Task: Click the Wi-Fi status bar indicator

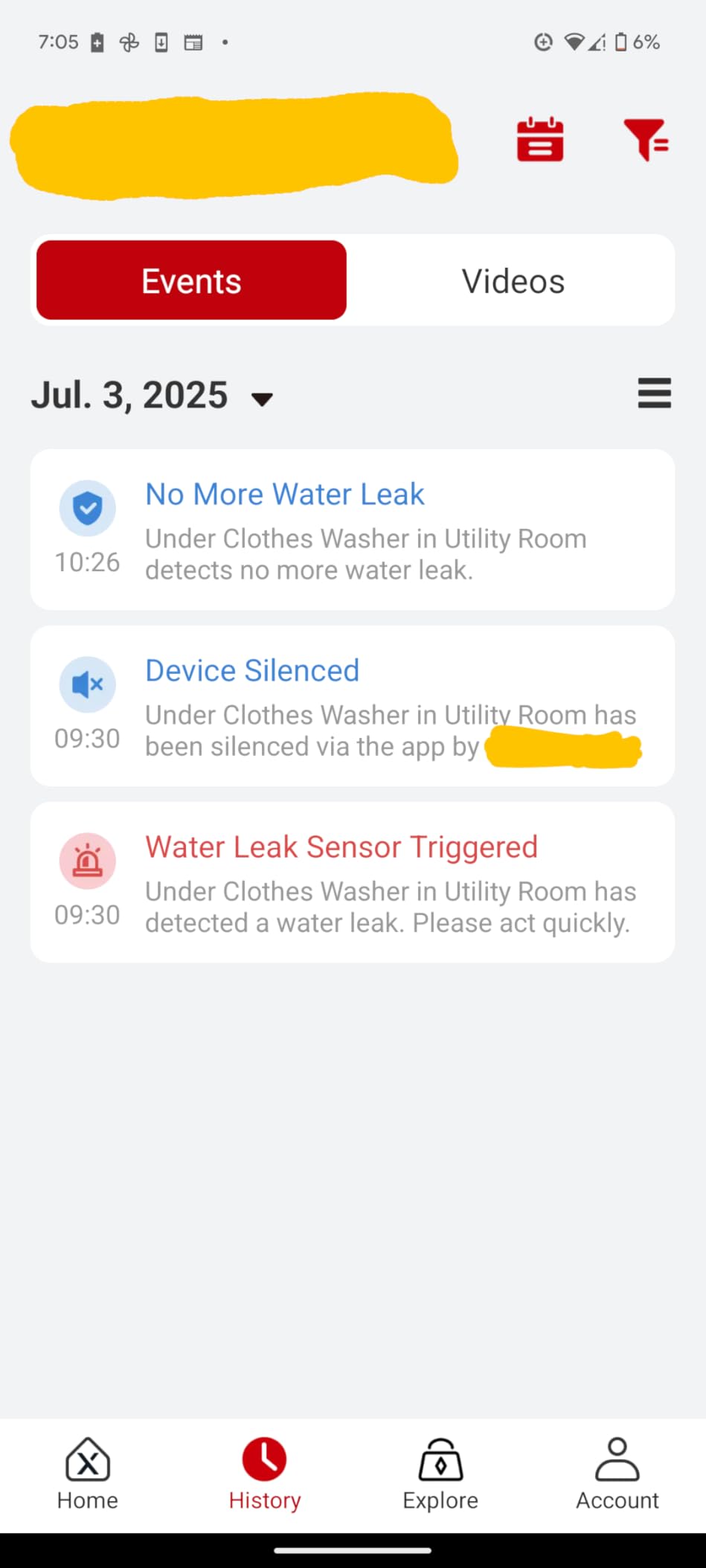Action: [574, 42]
